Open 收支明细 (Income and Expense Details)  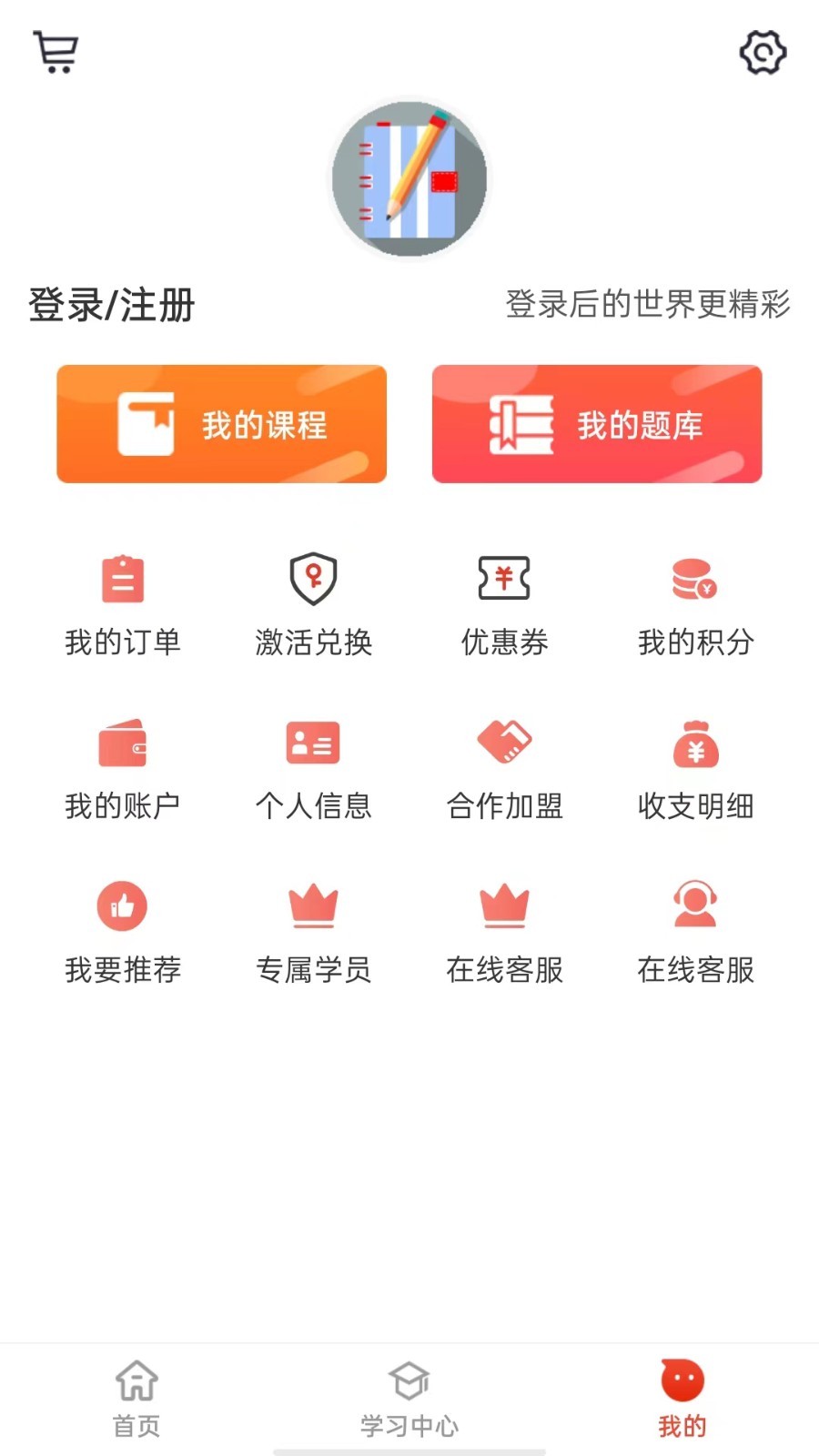696,764
